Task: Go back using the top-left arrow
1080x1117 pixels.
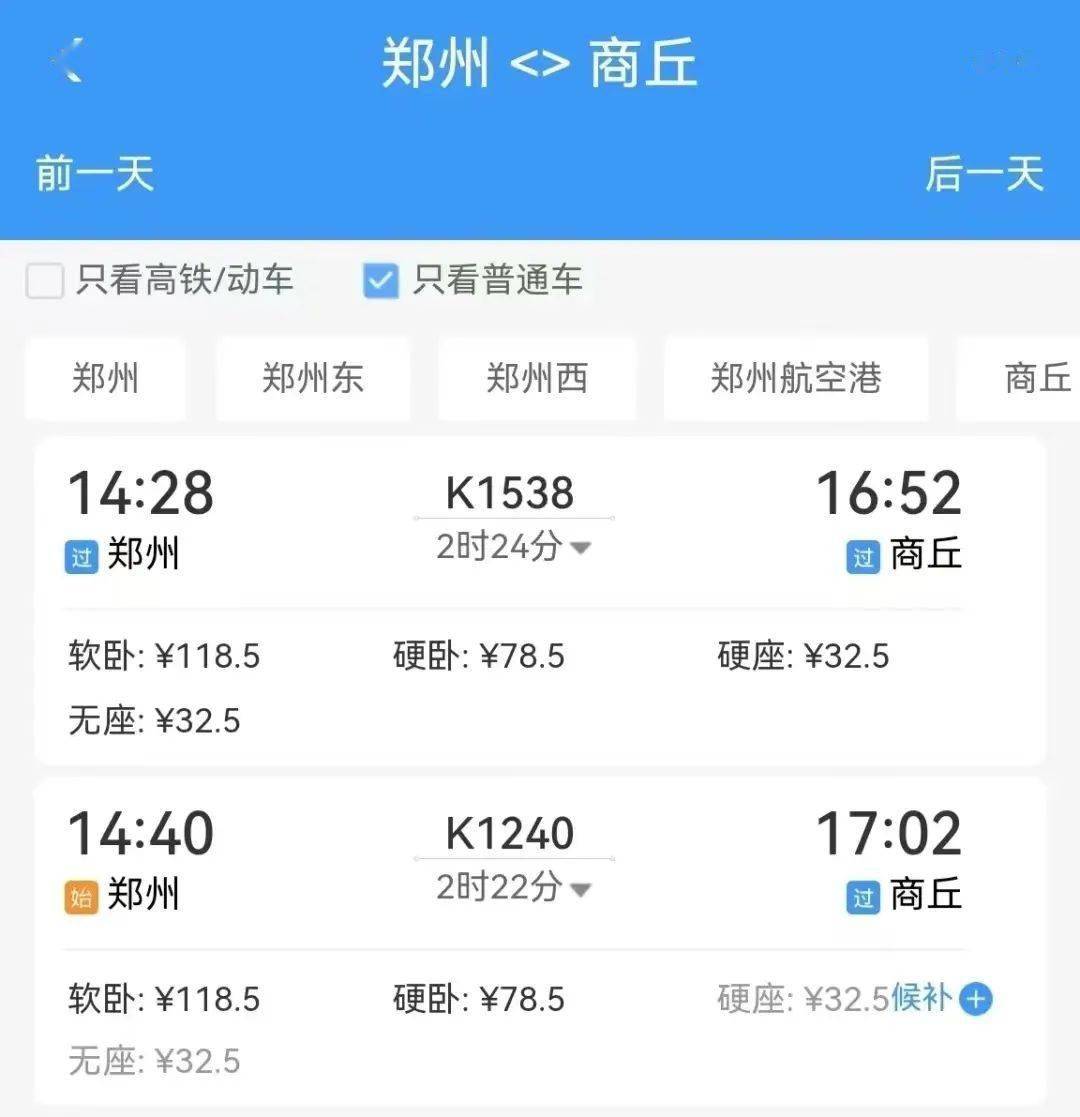Action: point(67,62)
